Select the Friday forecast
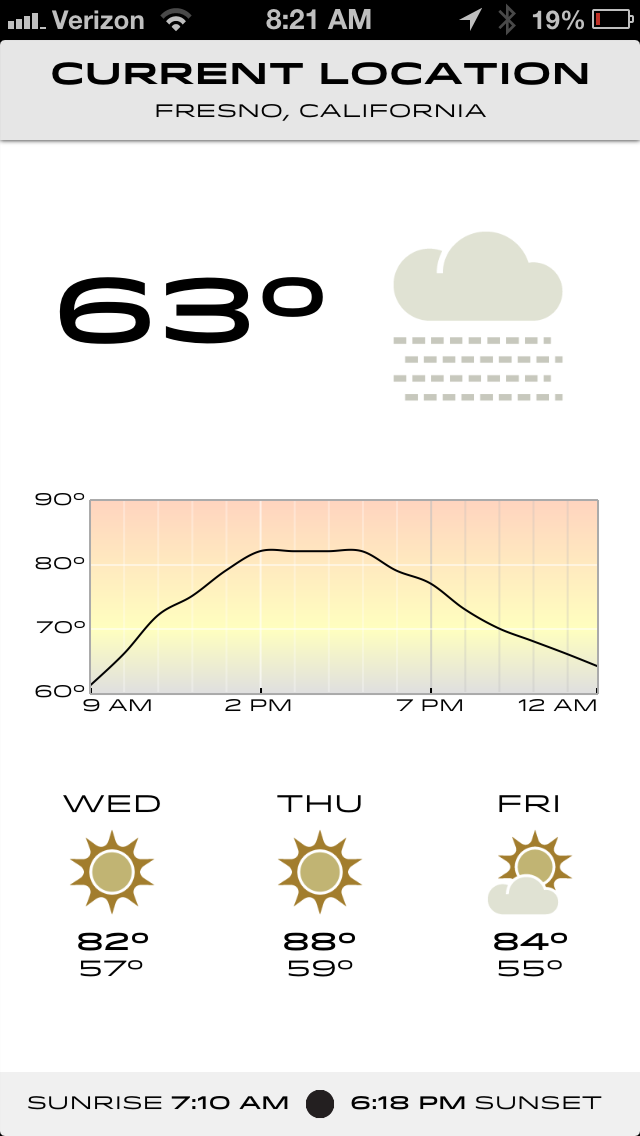This screenshot has height=1136, width=640. pyautogui.click(x=530, y=885)
